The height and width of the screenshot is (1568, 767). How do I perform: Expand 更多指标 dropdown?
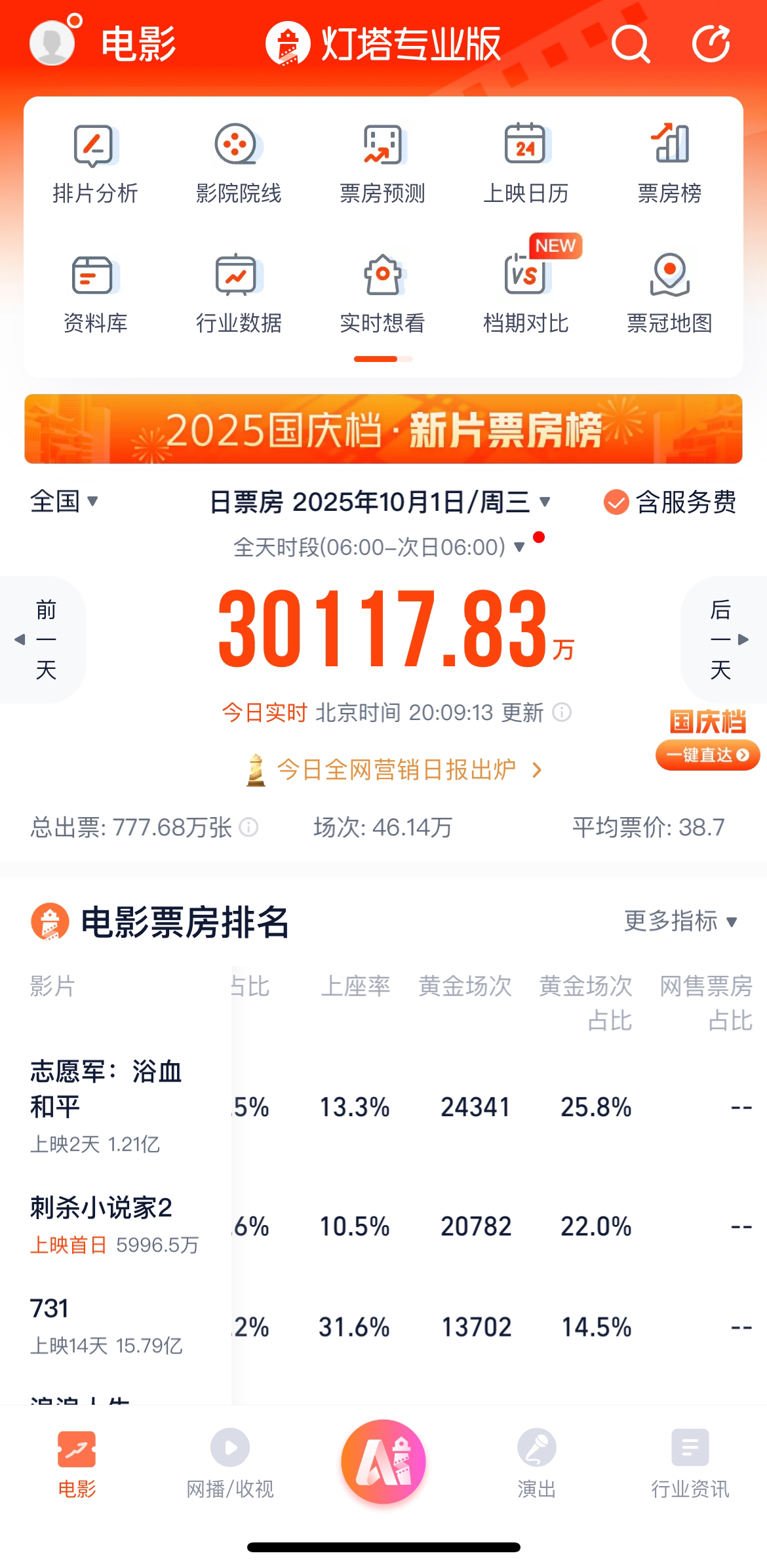pyautogui.click(x=680, y=921)
